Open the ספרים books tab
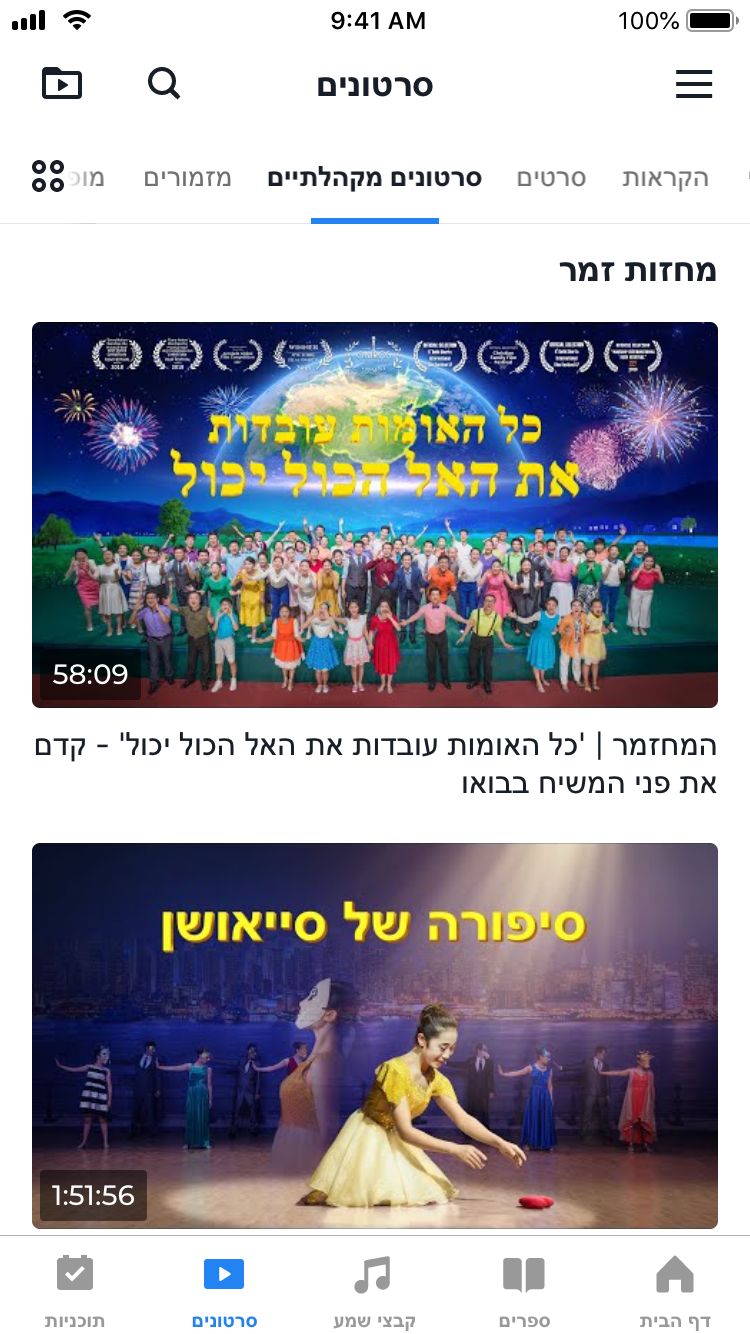 (524, 1290)
